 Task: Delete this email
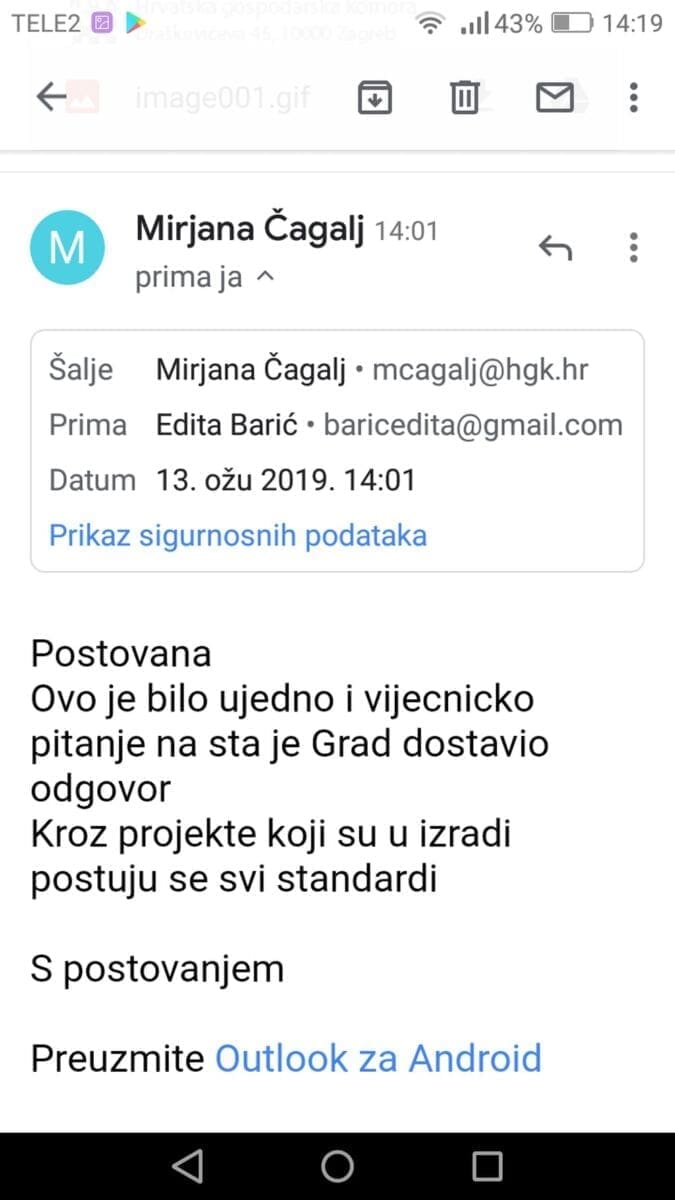pyautogui.click(x=464, y=97)
